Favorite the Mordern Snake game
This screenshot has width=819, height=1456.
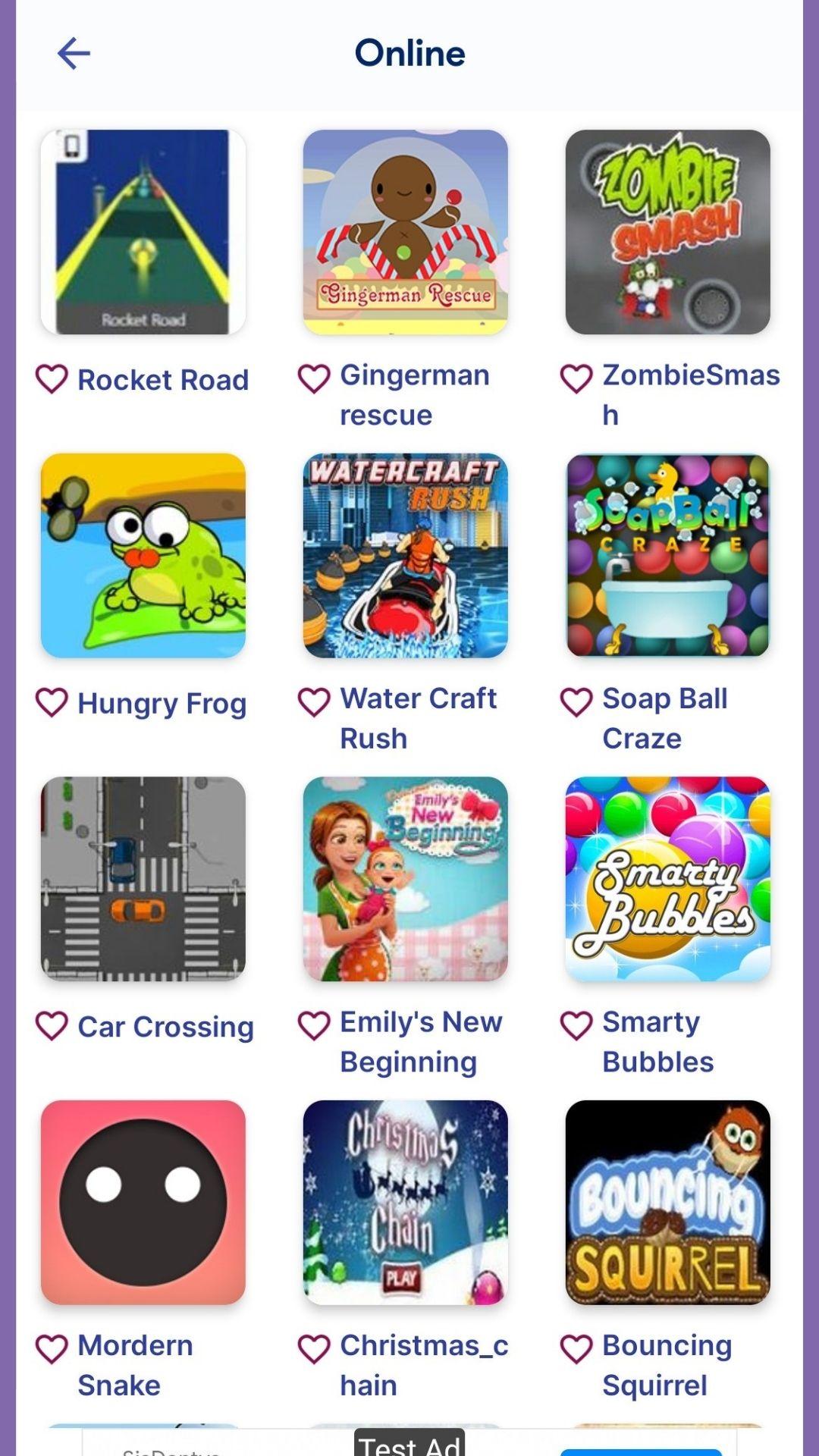52,1349
